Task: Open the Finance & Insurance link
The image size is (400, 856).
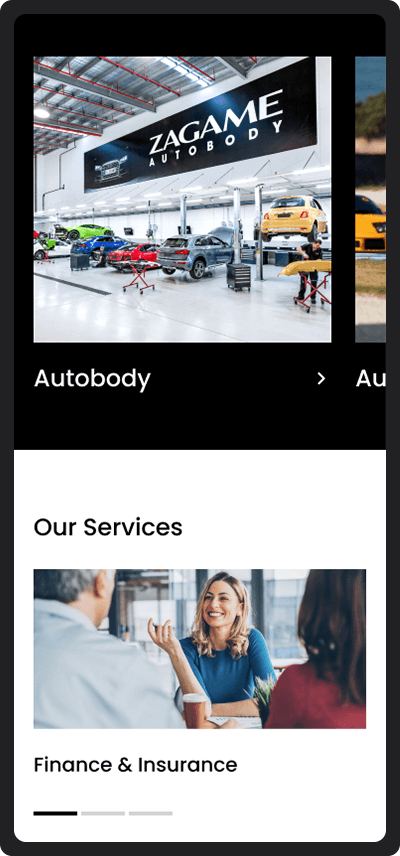Action: (135, 765)
